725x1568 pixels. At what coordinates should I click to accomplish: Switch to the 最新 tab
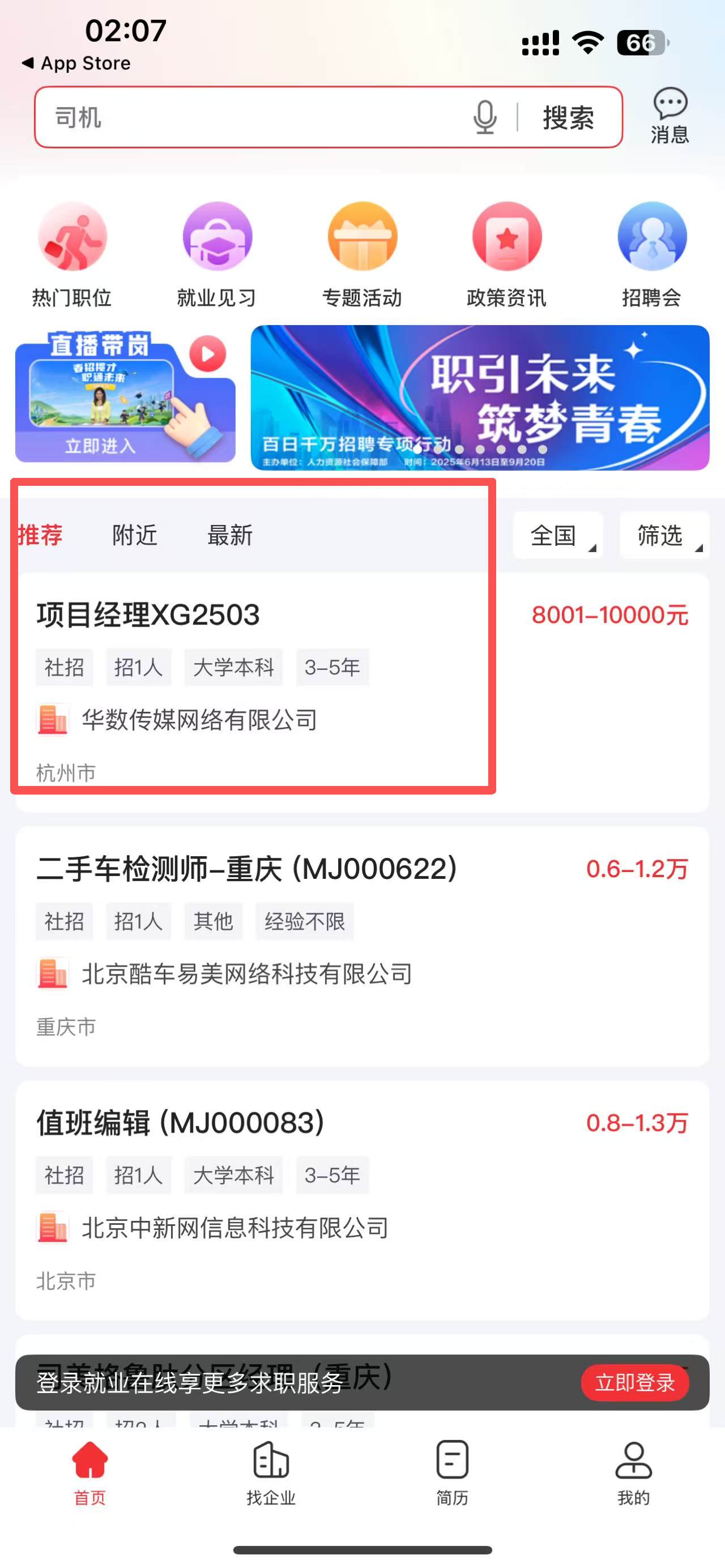click(x=229, y=536)
